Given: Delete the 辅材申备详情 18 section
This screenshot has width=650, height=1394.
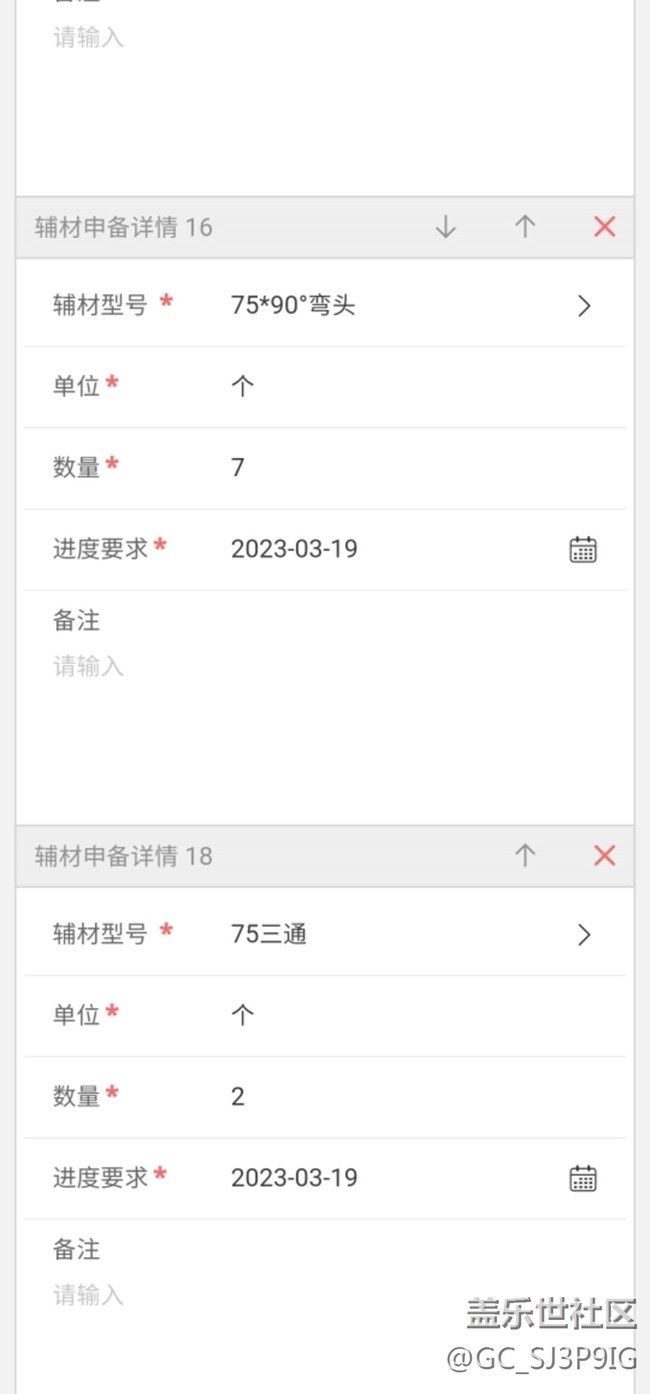Looking at the screenshot, I should [604, 855].
